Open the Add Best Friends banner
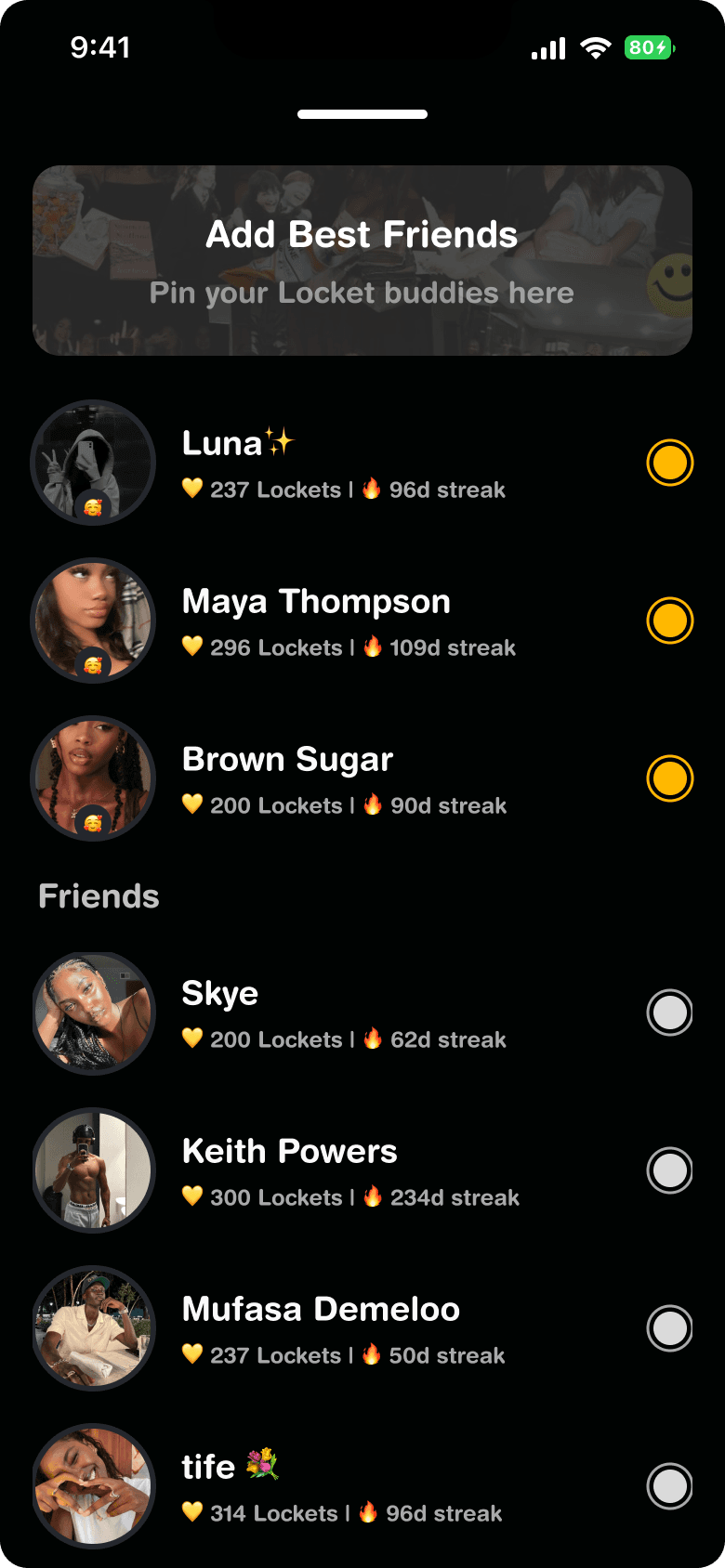The image size is (725, 1568). [x=362, y=260]
